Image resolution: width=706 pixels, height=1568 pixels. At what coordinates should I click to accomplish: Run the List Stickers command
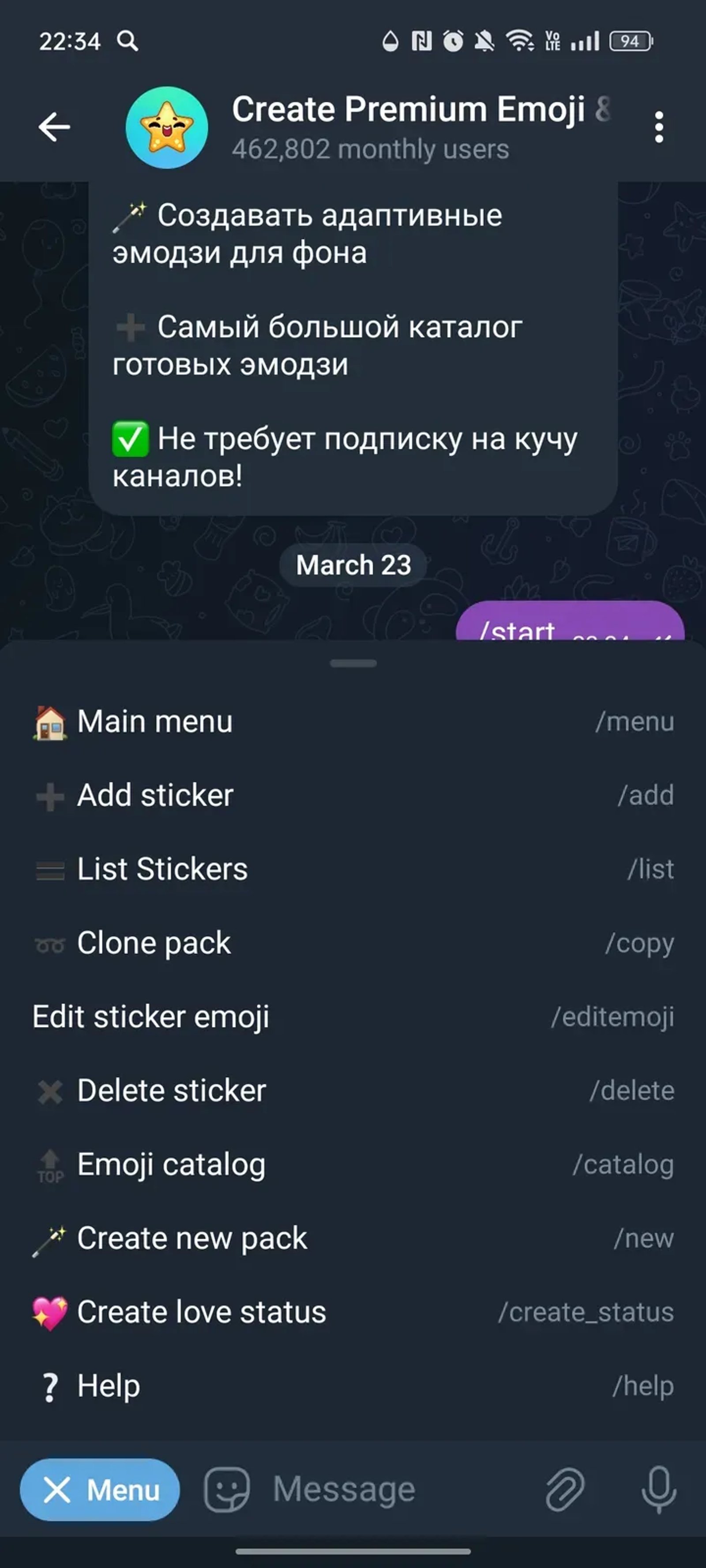point(353,869)
